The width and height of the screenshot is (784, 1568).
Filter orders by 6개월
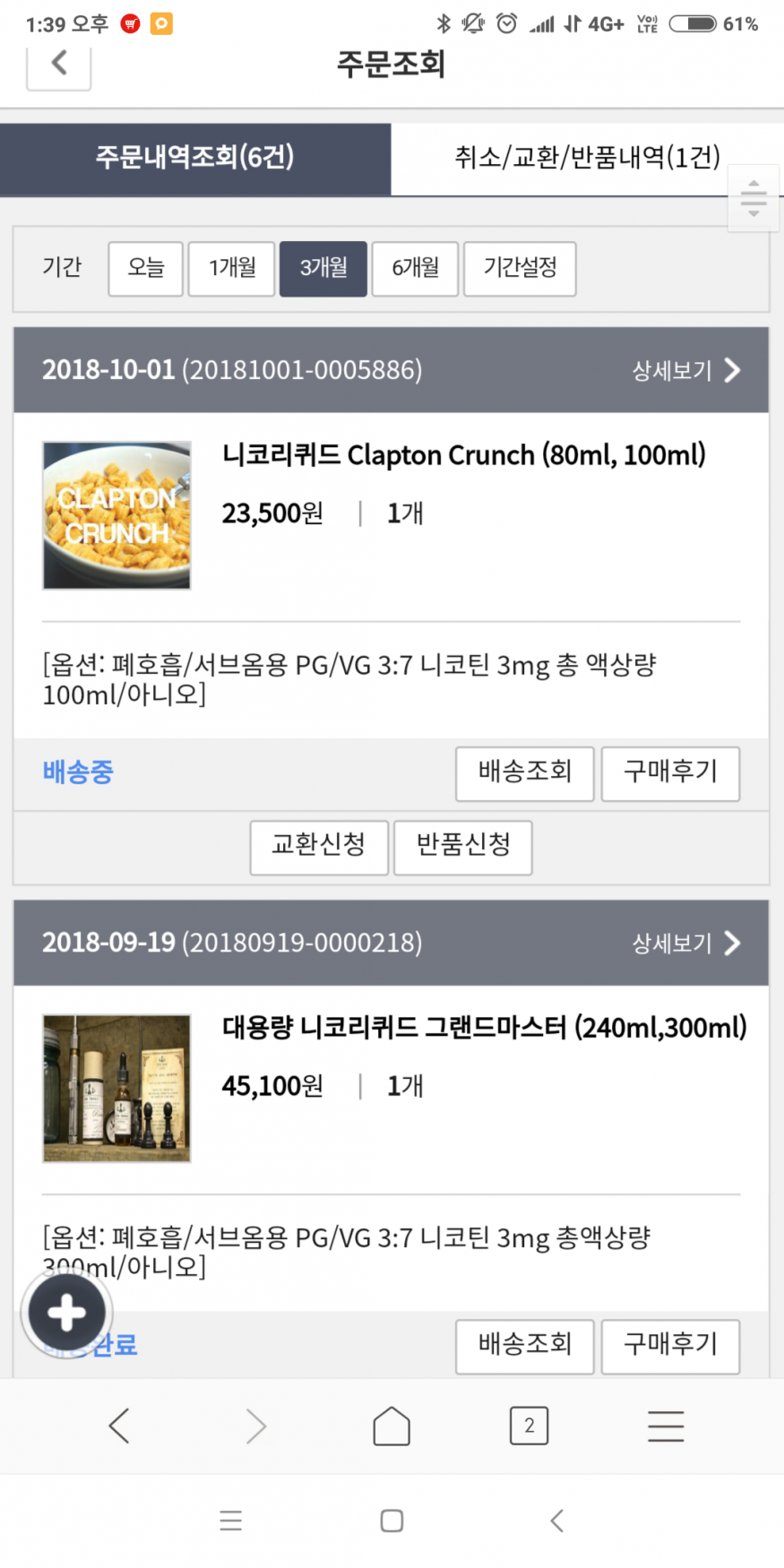[416, 268]
